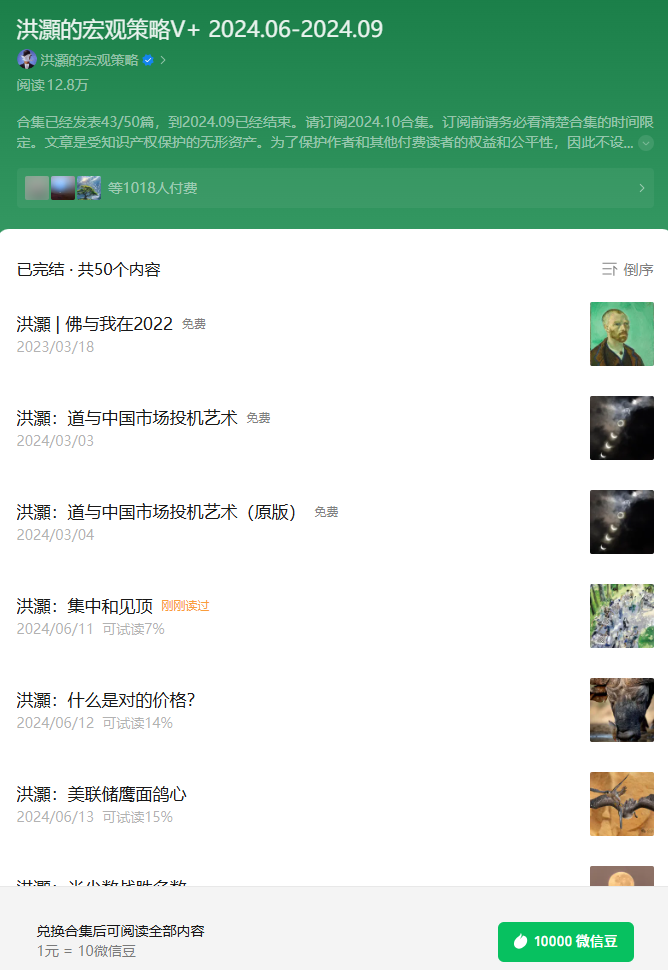Redeem collection for 10000 微信豆
The width and height of the screenshot is (668, 970).
(565, 941)
